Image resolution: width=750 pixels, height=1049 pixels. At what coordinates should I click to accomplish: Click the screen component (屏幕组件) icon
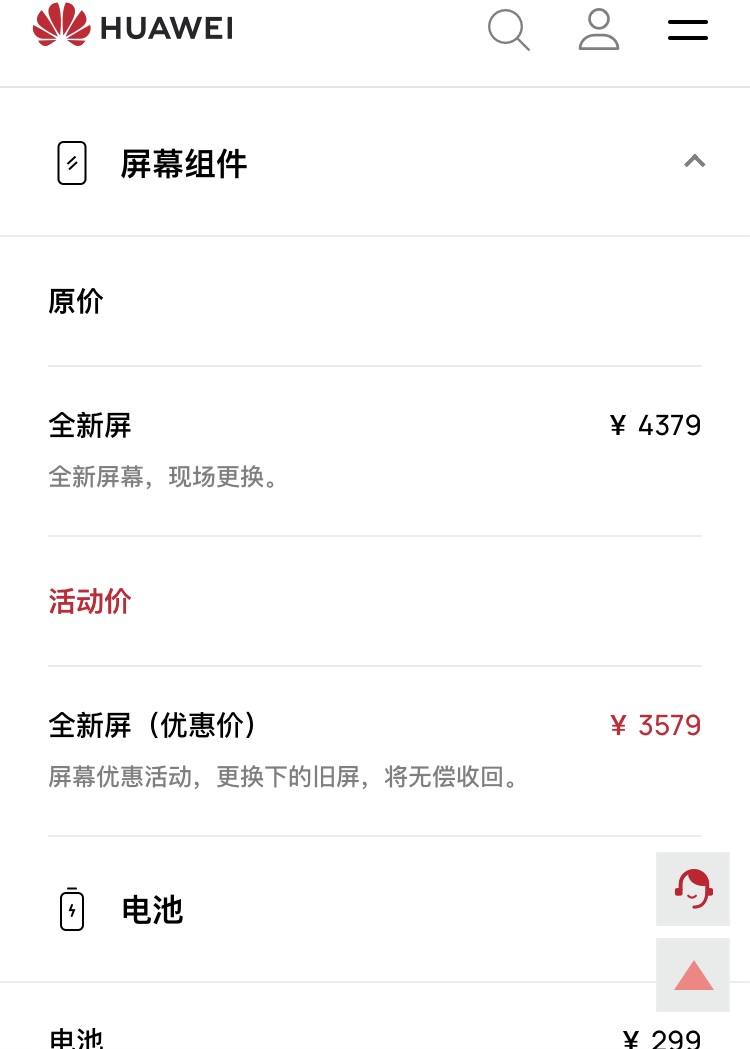pyautogui.click(x=71, y=161)
